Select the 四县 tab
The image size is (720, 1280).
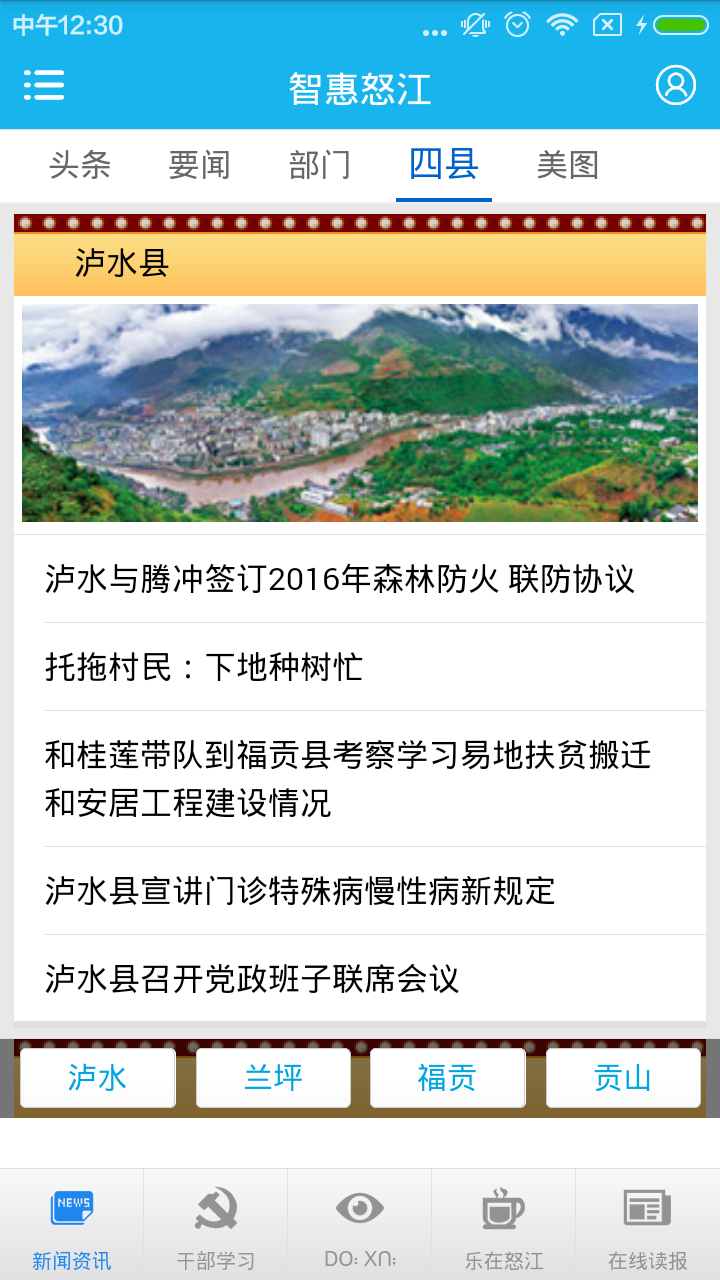click(x=444, y=164)
